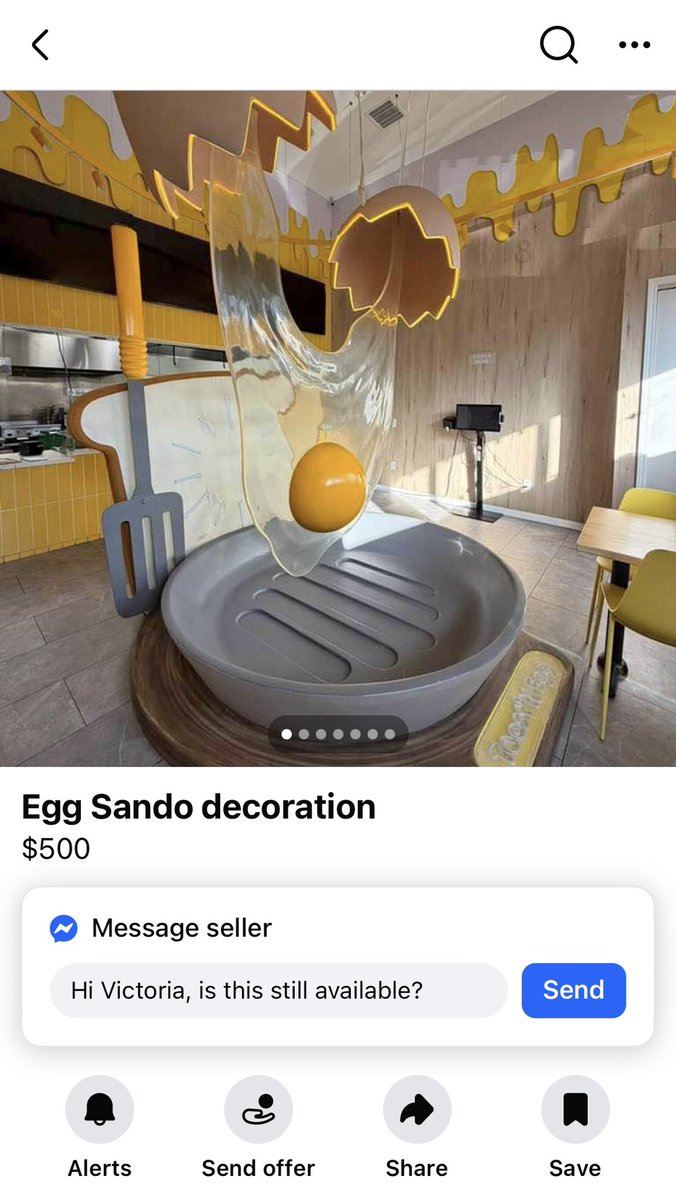Send the message to Victoria

pos(573,991)
